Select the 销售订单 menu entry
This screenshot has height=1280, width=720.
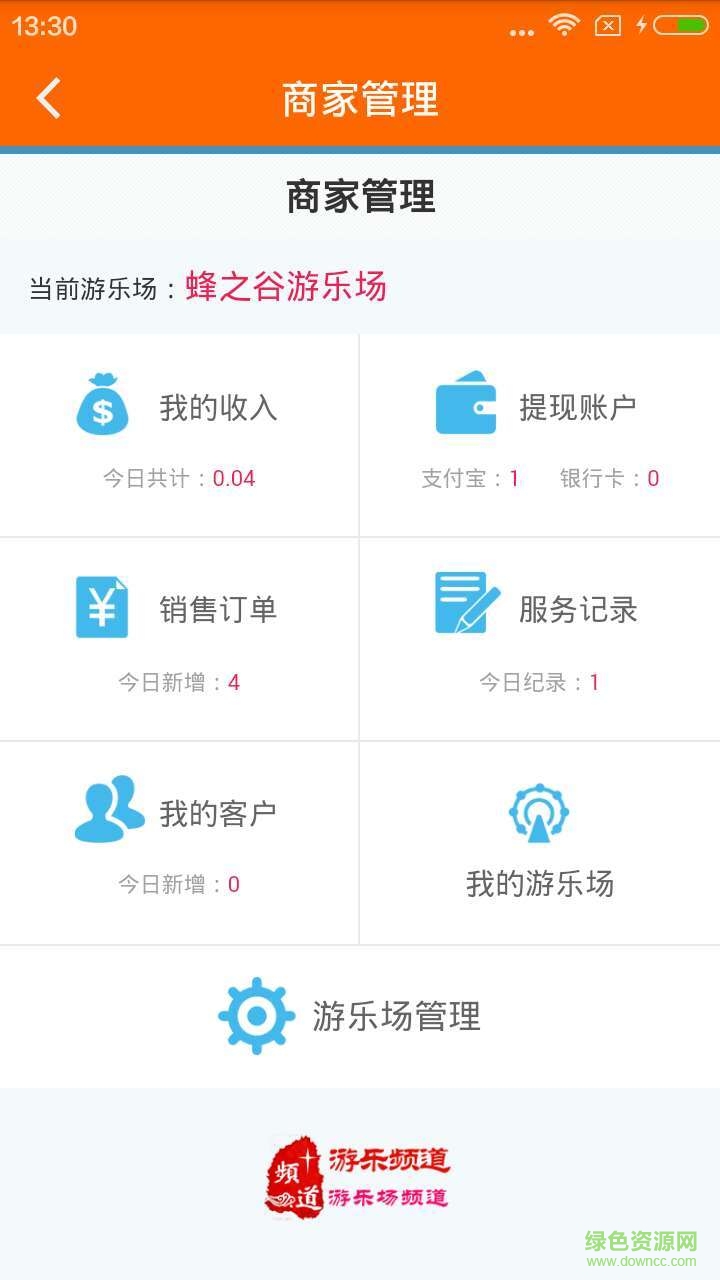pos(218,607)
